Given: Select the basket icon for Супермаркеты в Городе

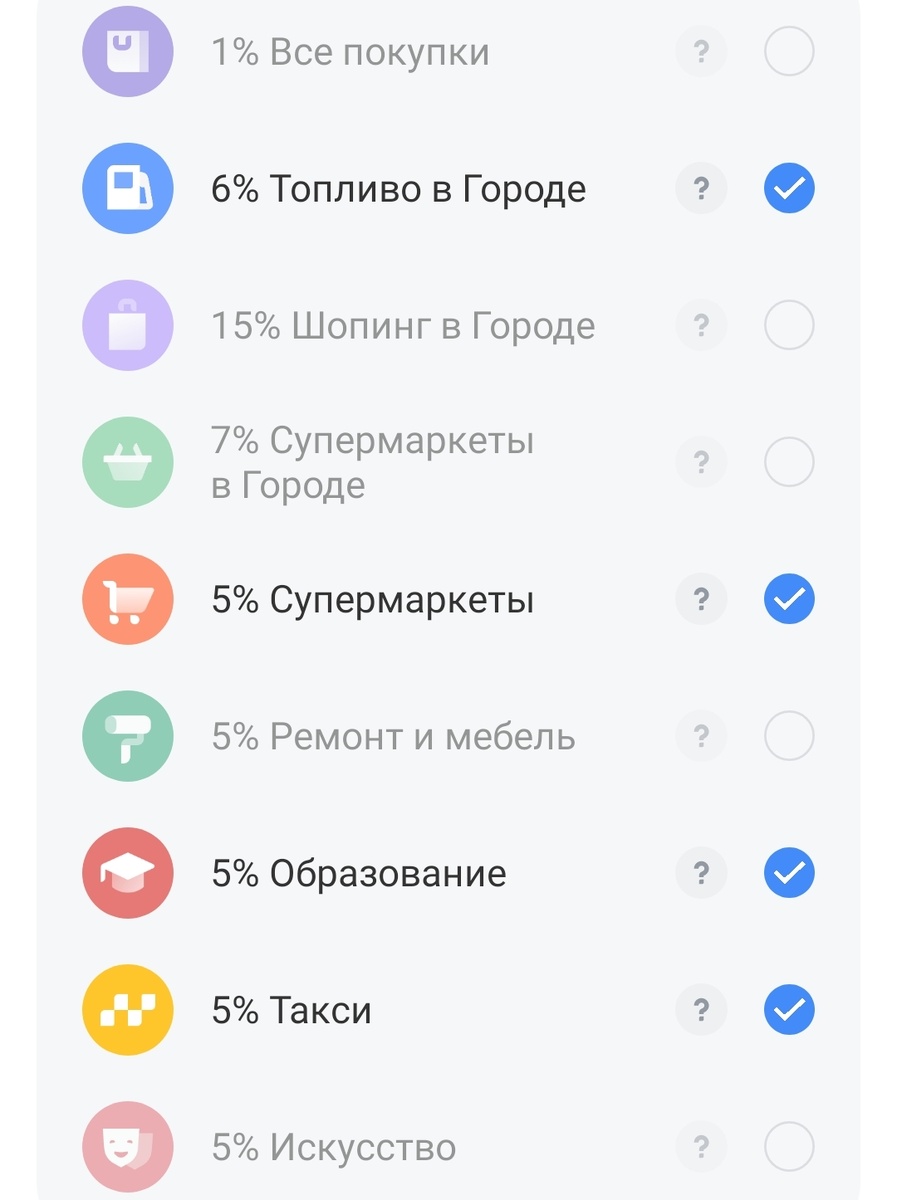Looking at the screenshot, I should point(127,461).
